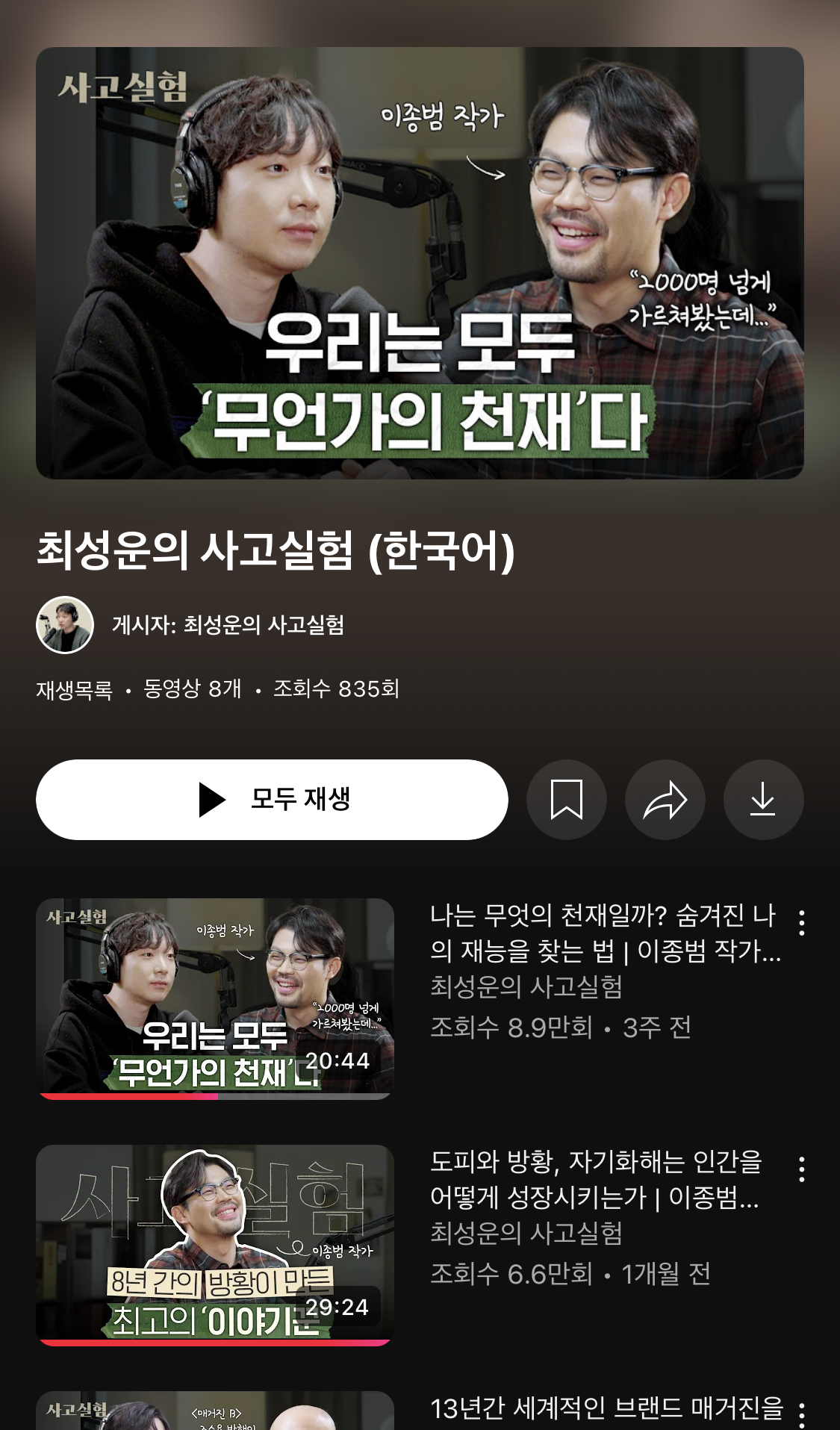Save the playlist with the bookmark icon
Viewport: 840px width, 1430px height.
(x=567, y=800)
